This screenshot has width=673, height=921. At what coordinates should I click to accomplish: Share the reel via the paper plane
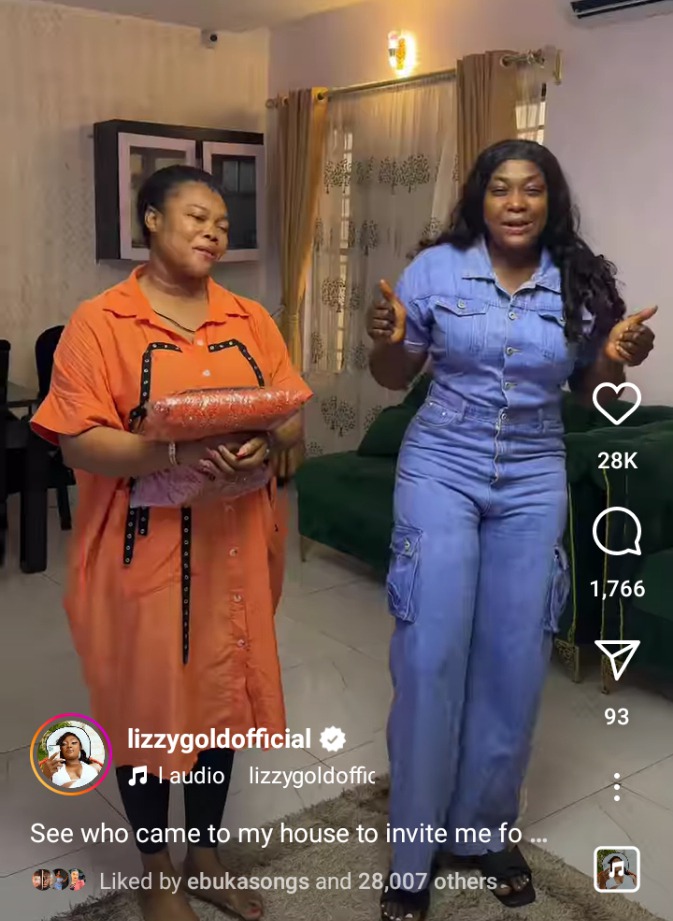(616, 662)
